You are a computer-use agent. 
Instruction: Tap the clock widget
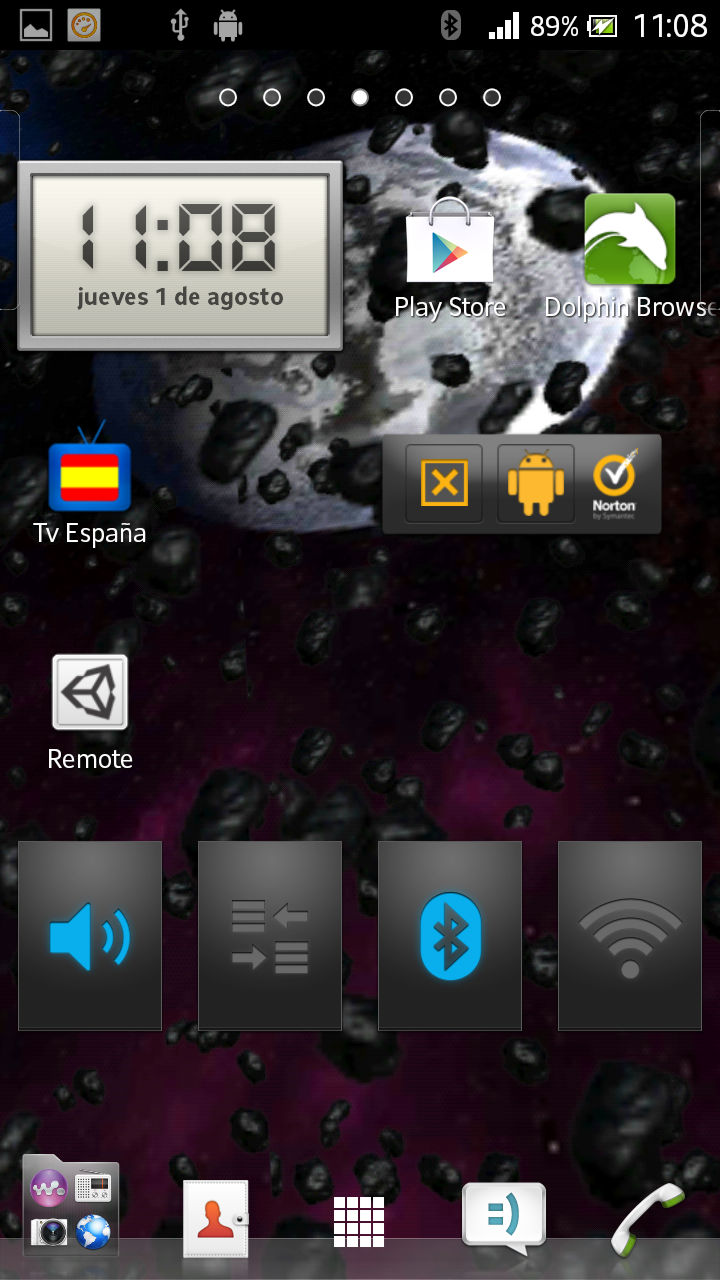point(180,255)
